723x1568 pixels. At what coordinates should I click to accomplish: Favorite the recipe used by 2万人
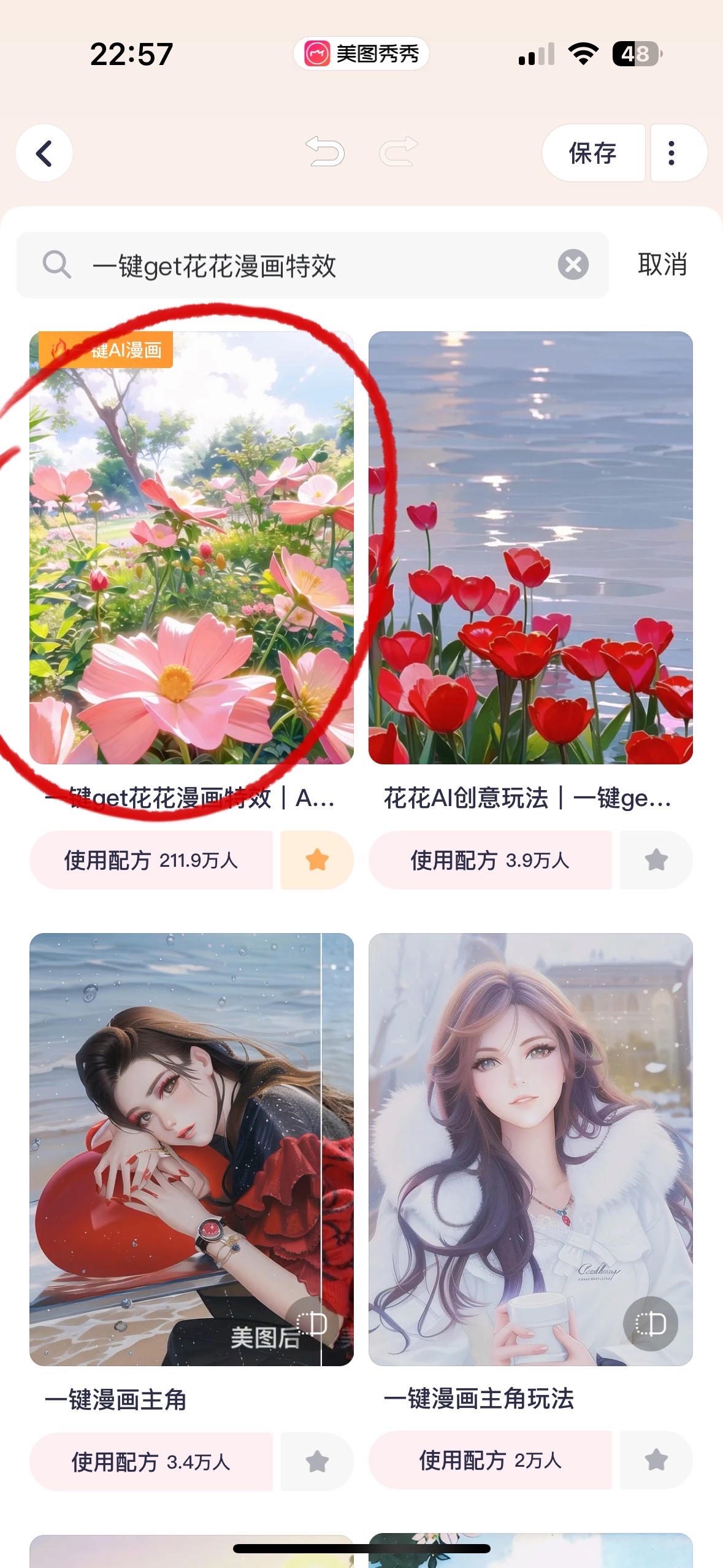656,1461
